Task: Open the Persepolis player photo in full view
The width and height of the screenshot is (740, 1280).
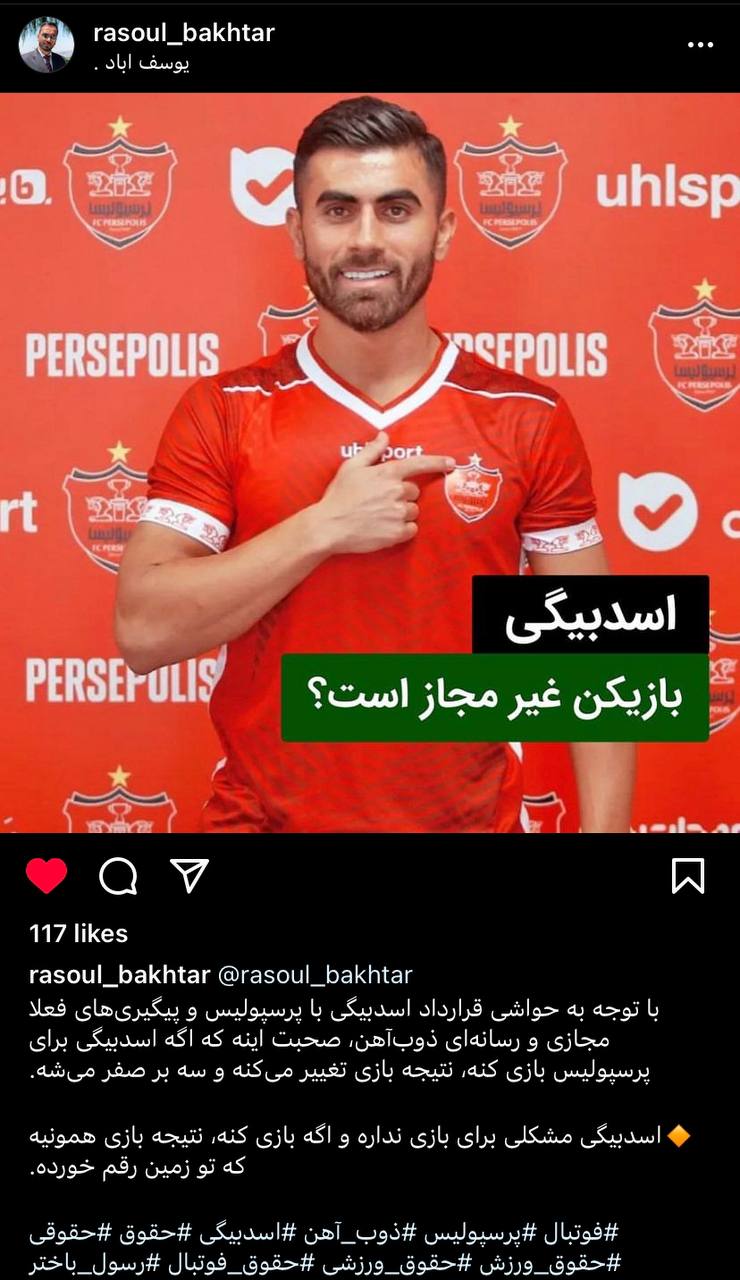Action: [370, 460]
